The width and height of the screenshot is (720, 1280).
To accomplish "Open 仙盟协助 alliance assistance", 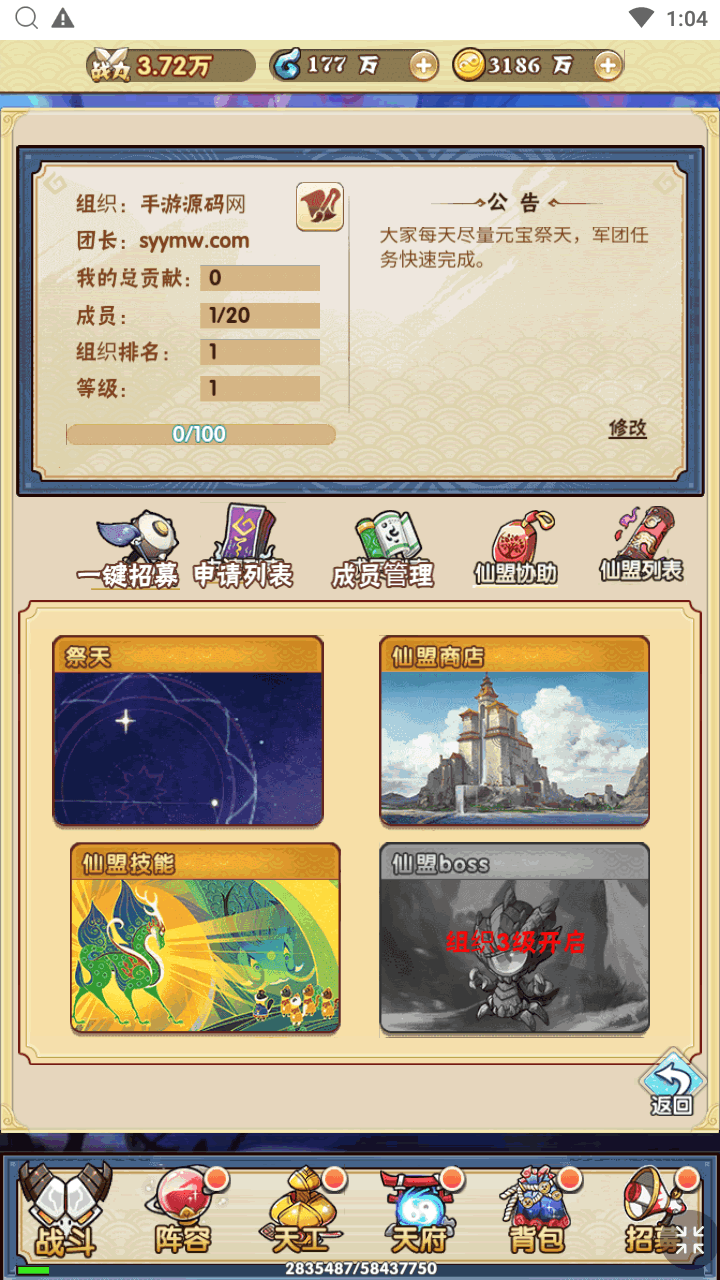I will tap(515, 550).
